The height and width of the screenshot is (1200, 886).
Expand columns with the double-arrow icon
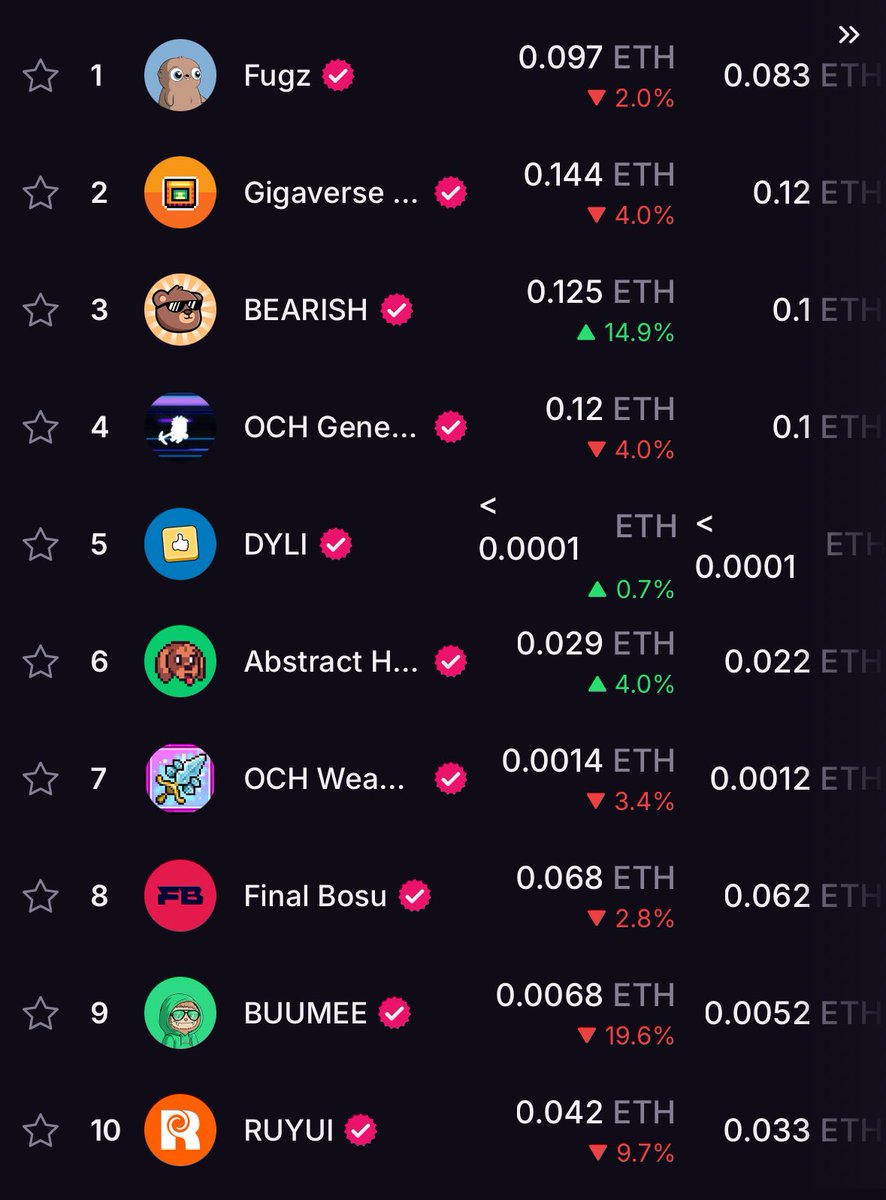848,36
